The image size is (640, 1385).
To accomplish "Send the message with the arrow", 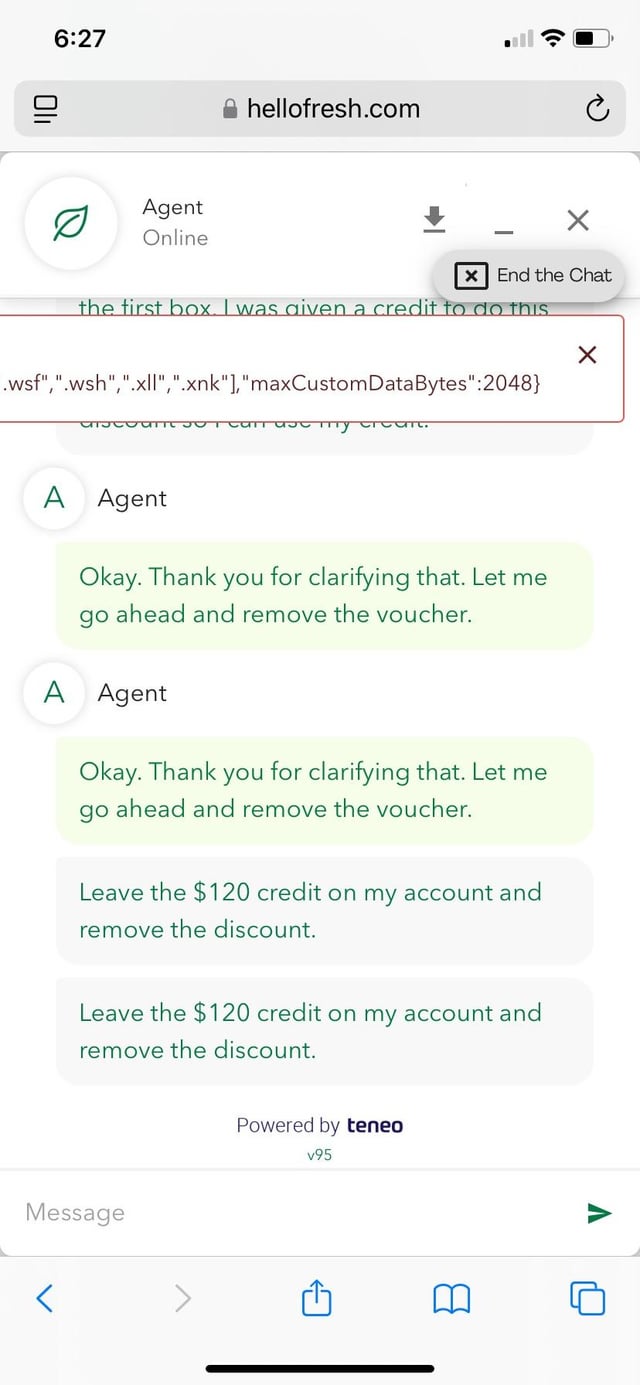I will coord(598,1213).
